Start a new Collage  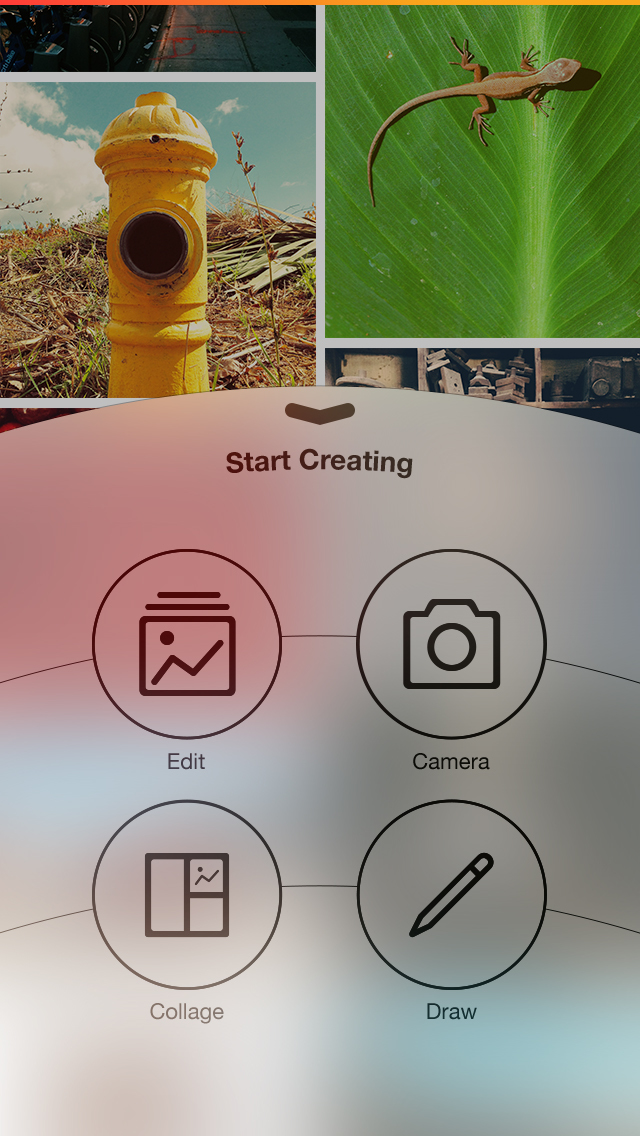187,894
